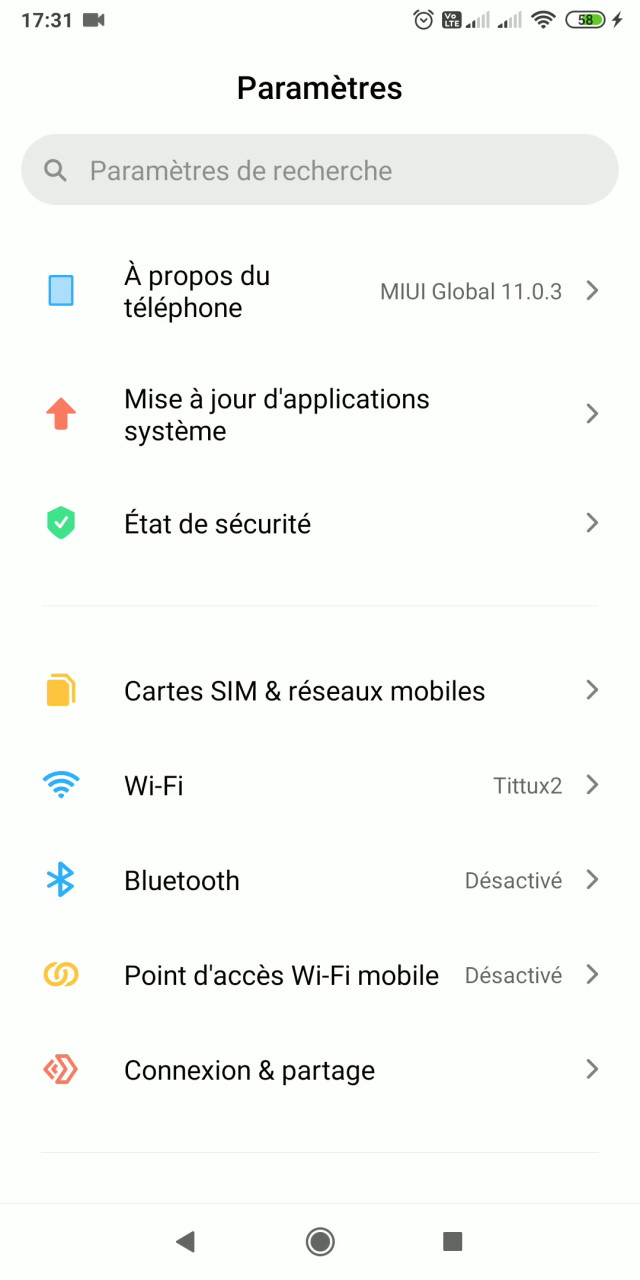Viewport: 640px width, 1280px height.
Task: Go to Bluetooth settings
Action: 320,880
